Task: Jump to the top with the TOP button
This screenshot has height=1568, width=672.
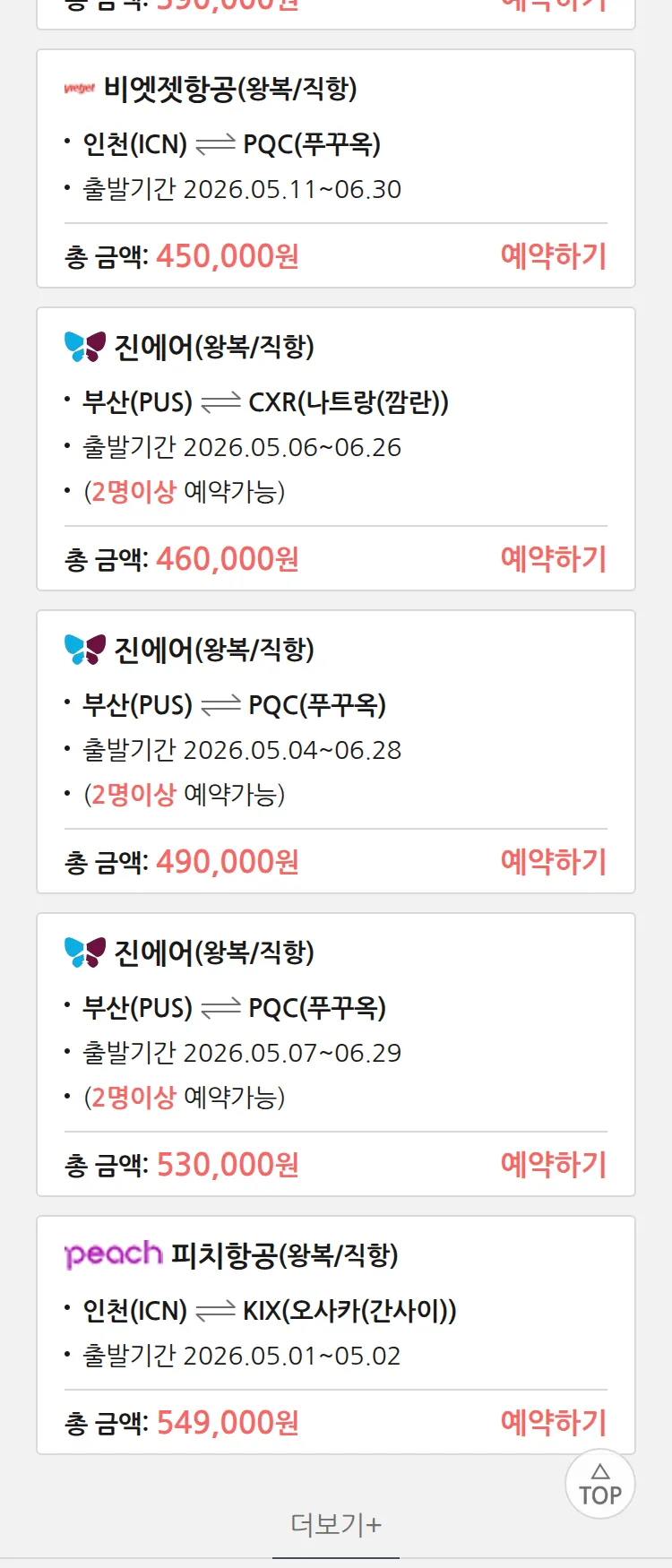Action: tap(600, 1485)
